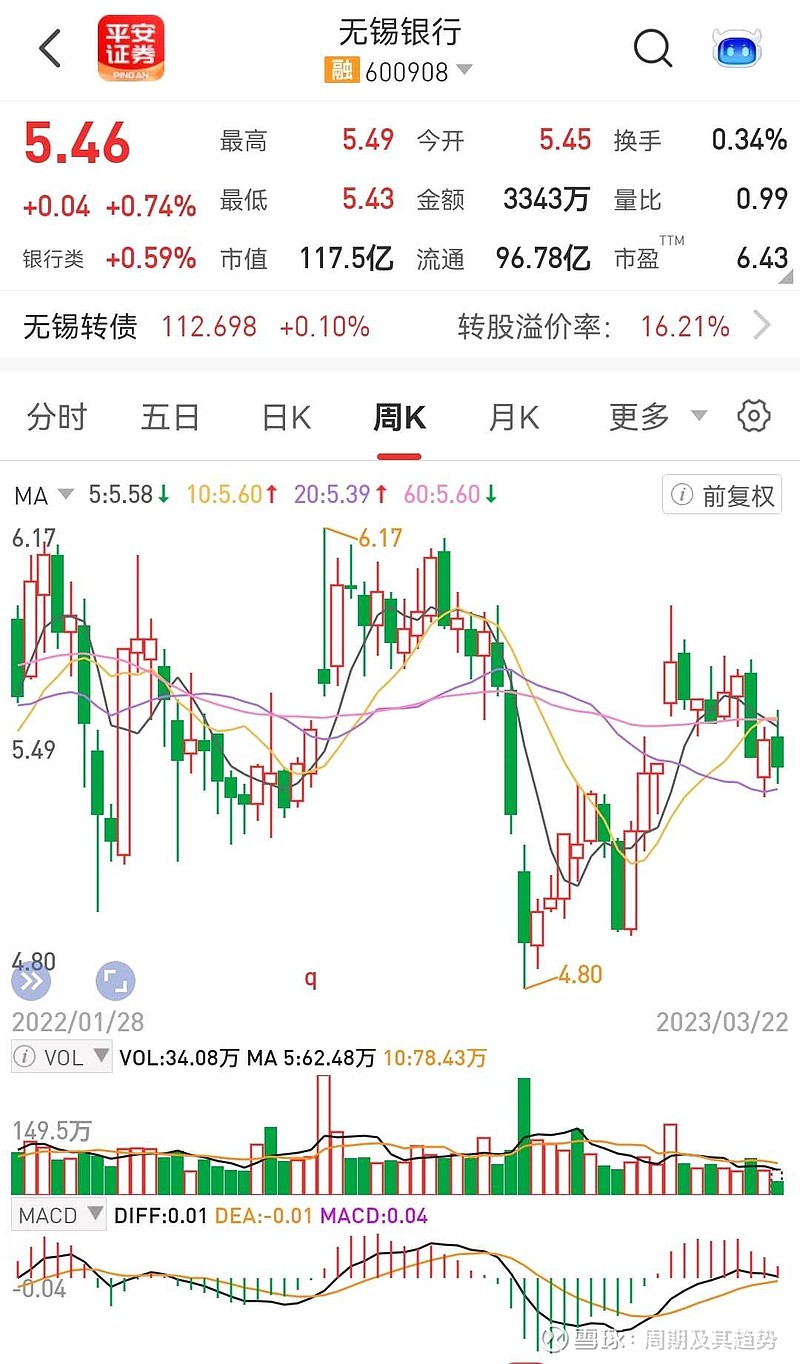The height and width of the screenshot is (1364, 800).
Task: Open the MA indicator dropdown
Action: pos(44,495)
